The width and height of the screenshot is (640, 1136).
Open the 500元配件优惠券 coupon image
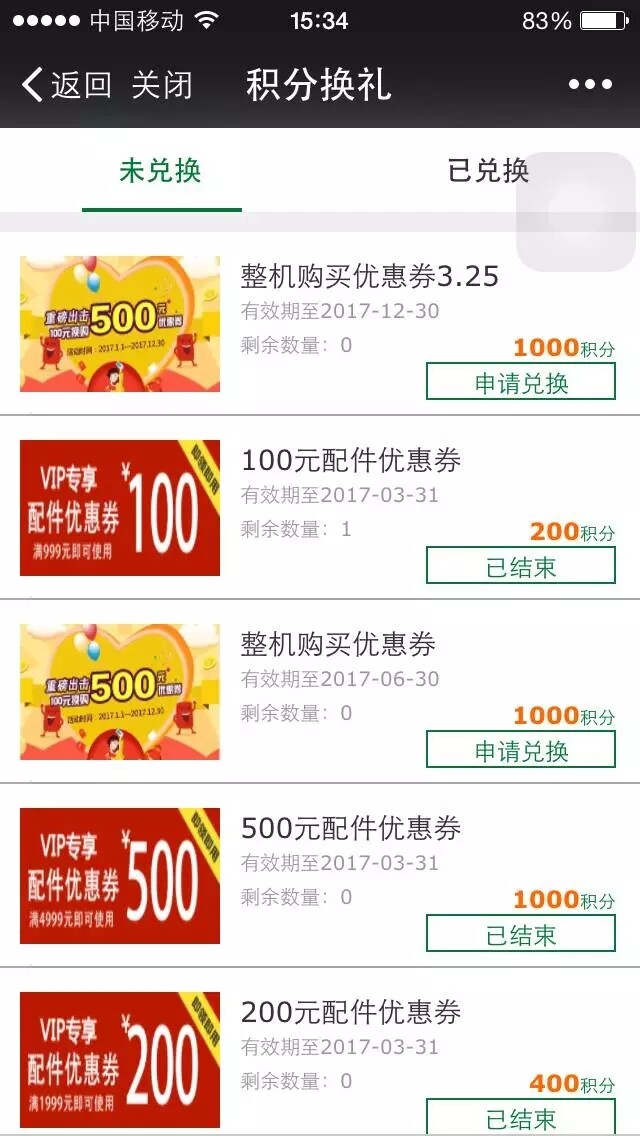[120, 876]
